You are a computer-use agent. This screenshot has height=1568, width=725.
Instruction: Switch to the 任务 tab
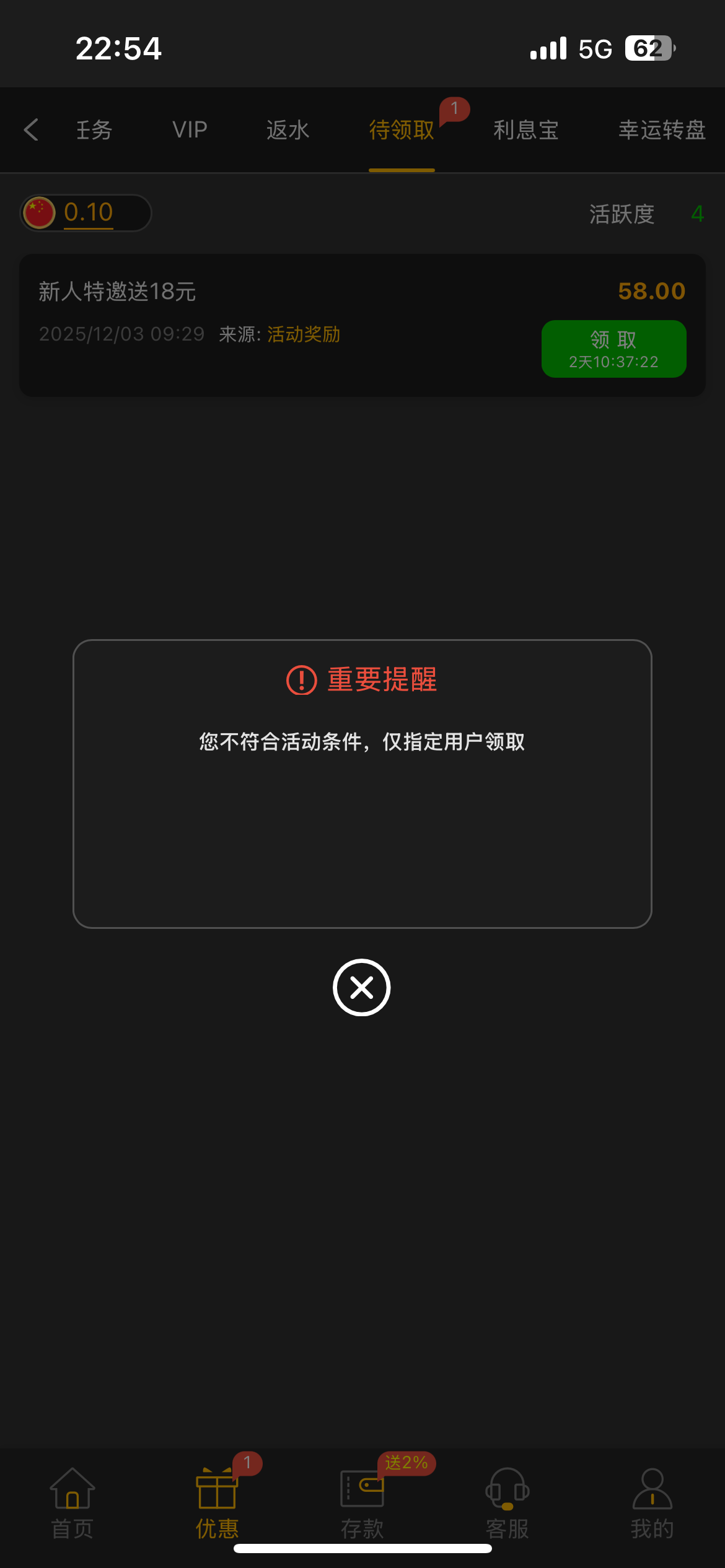pos(94,130)
